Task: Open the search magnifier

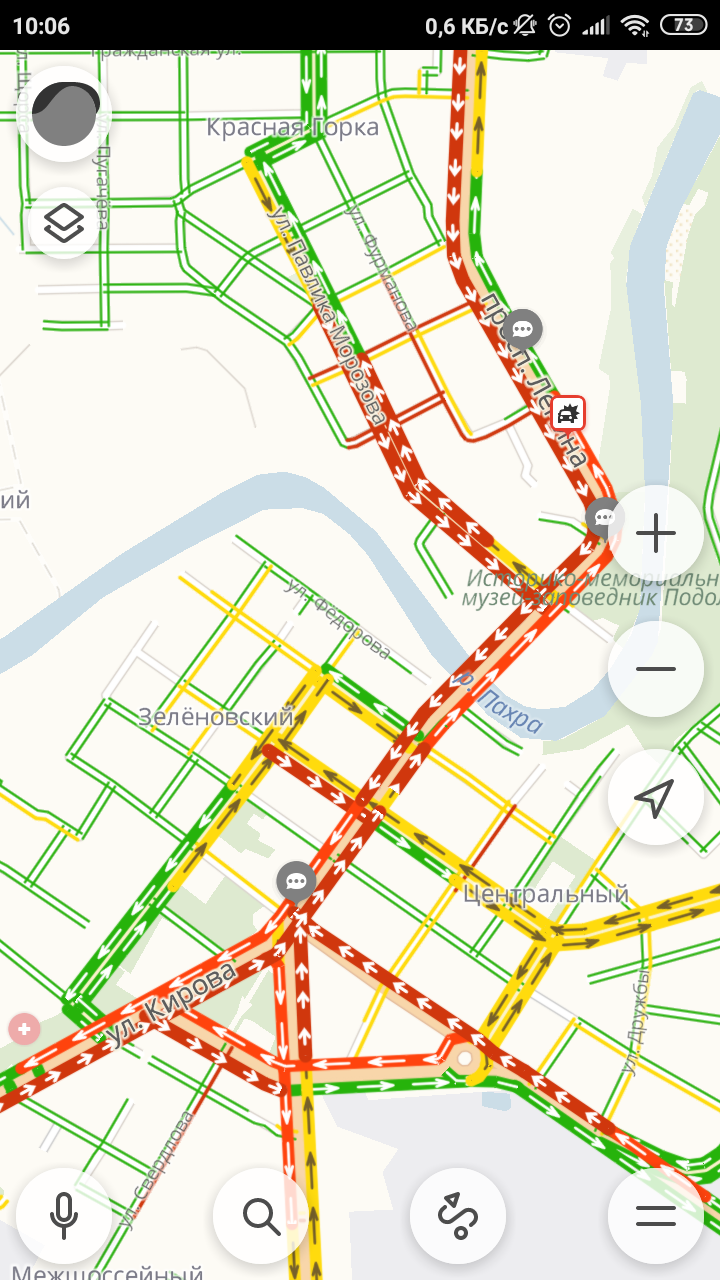Action: tap(261, 1215)
